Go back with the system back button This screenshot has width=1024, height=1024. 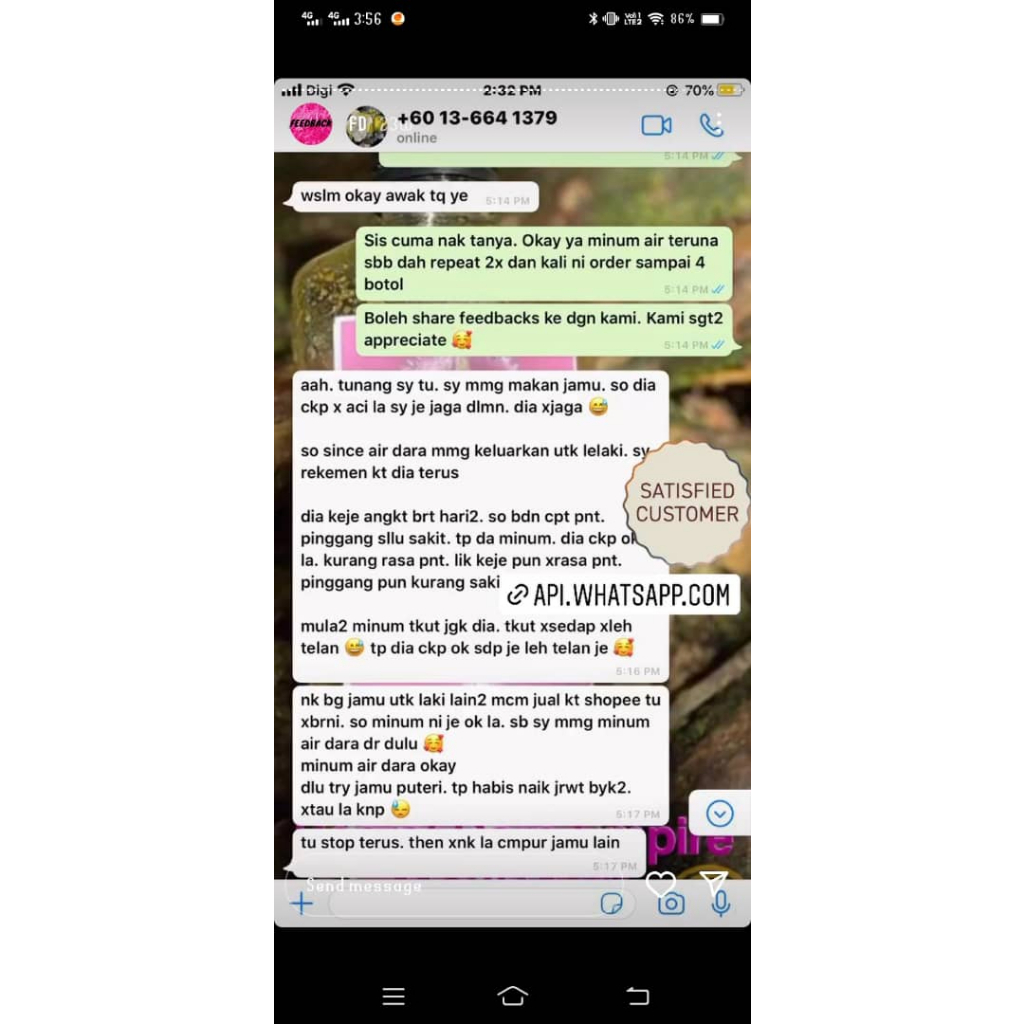(x=637, y=996)
